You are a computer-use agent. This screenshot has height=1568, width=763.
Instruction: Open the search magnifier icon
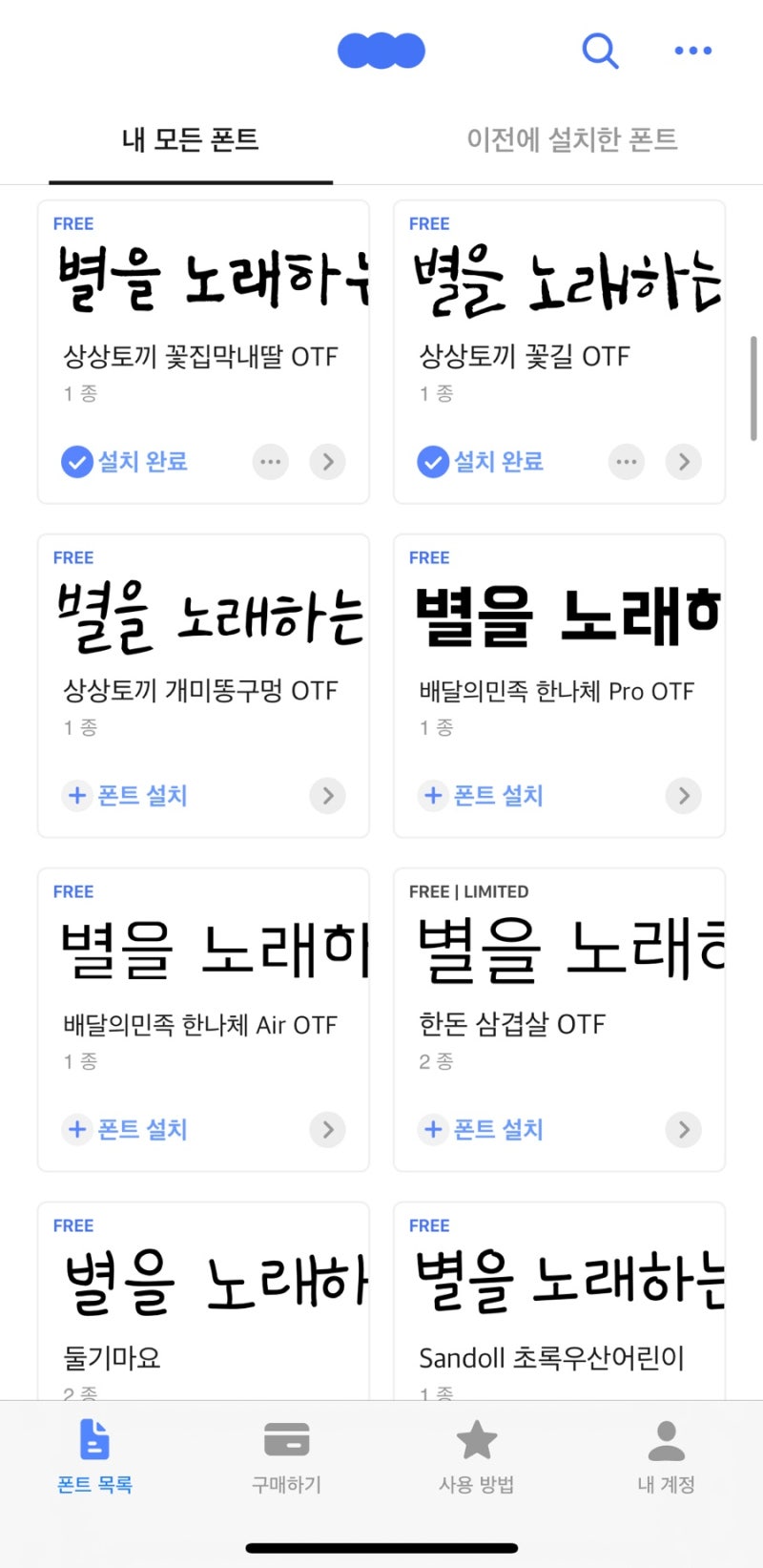pyautogui.click(x=600, y=51)
